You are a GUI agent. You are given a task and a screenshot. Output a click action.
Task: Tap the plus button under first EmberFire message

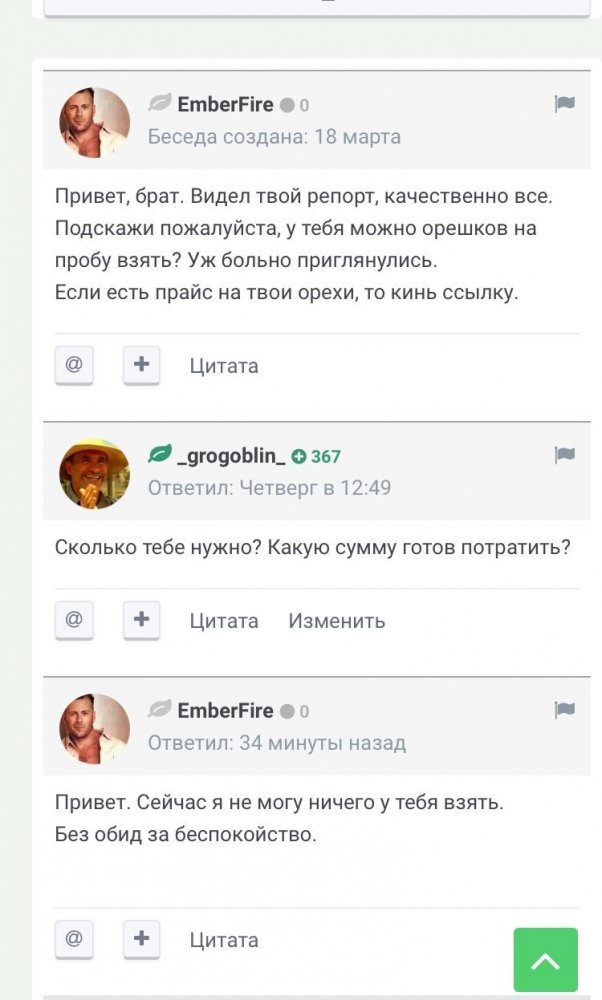[x=141, y=365]
